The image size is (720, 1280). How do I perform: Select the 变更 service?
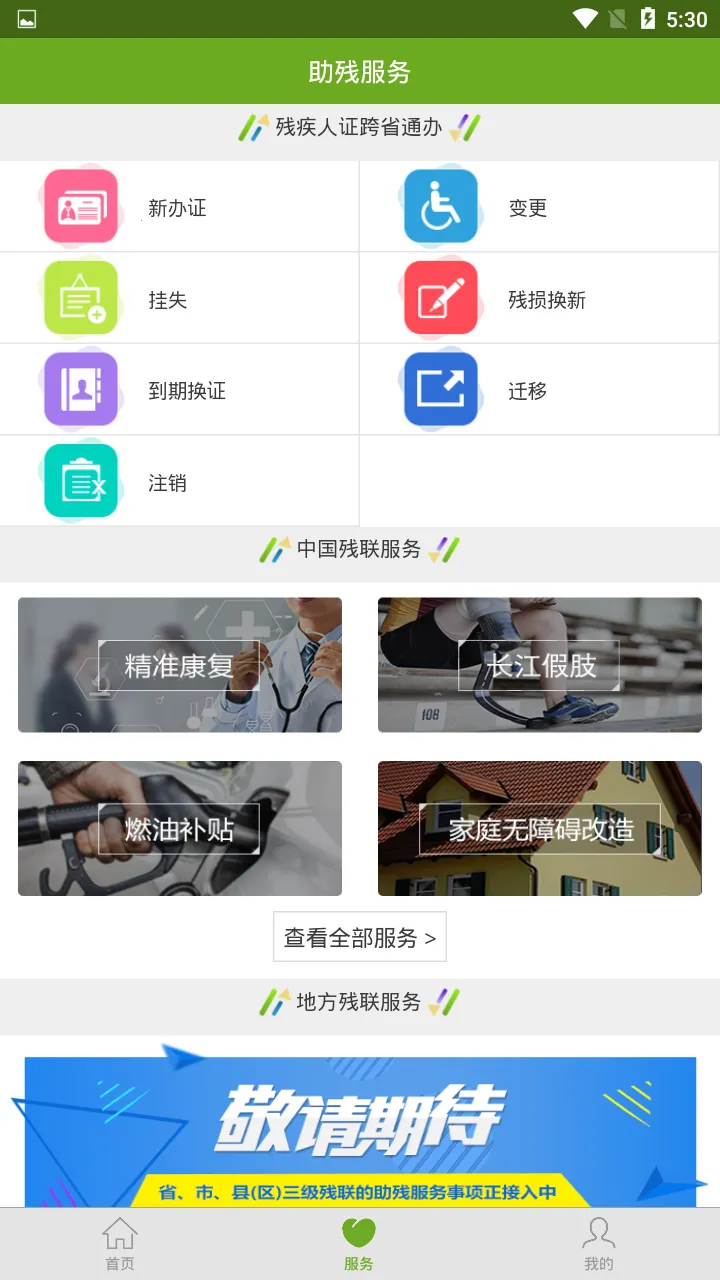tap(540, 207)
